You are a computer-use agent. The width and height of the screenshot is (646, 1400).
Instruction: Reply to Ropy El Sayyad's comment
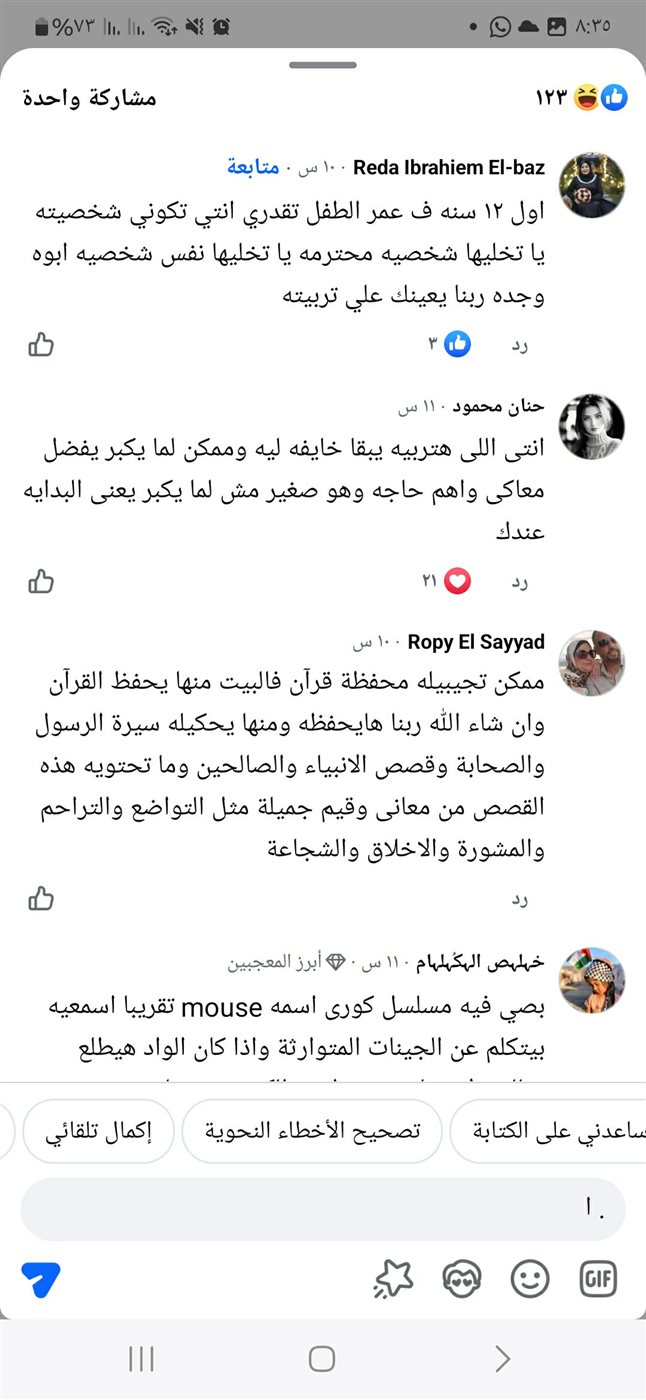pyautogui.click(x=519, y=899)
